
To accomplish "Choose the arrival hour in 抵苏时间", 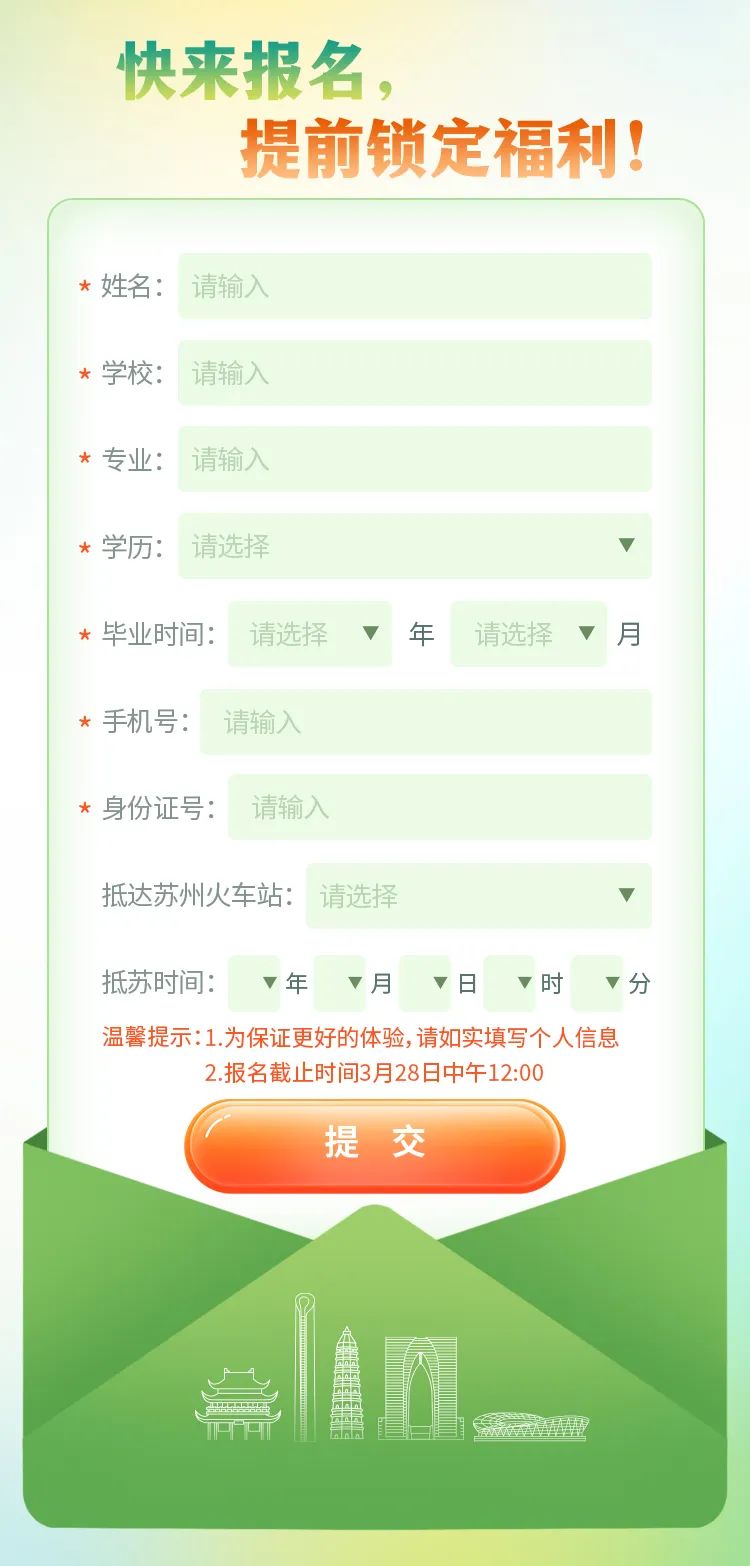I will (510, 983).
